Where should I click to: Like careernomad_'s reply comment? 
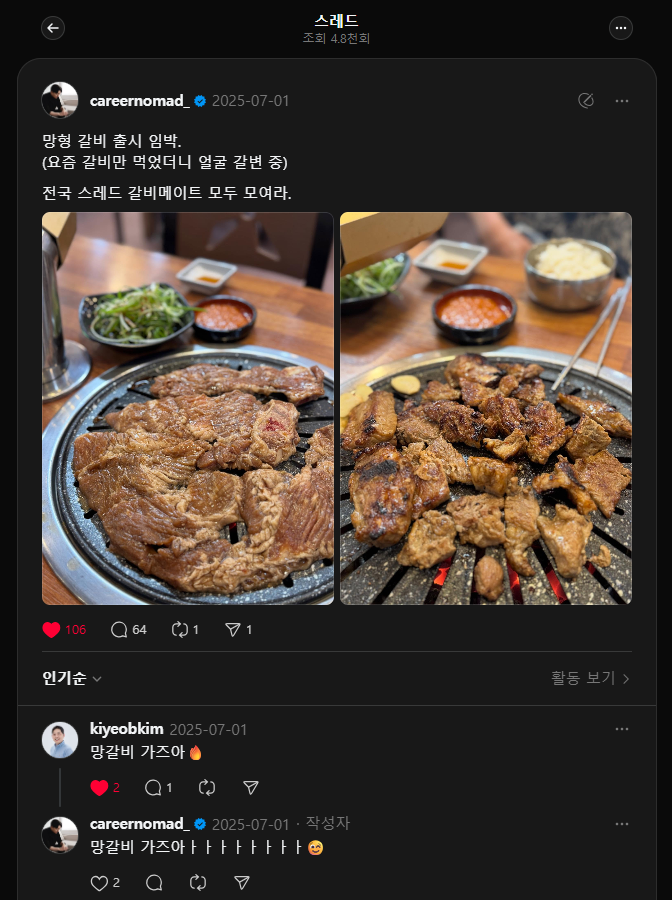[99, 883]
